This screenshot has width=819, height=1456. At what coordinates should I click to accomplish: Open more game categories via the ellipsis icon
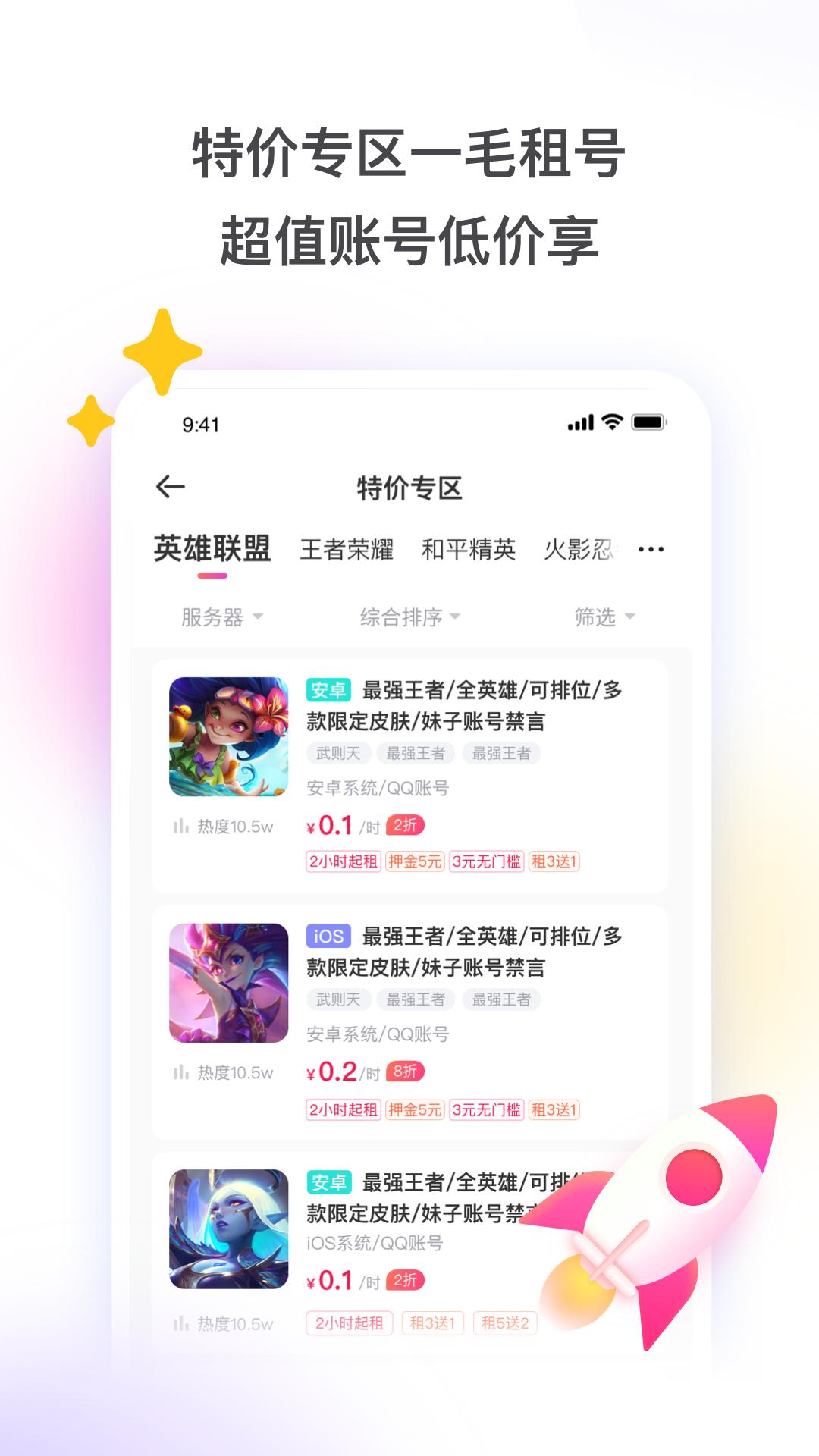point(653,548)
